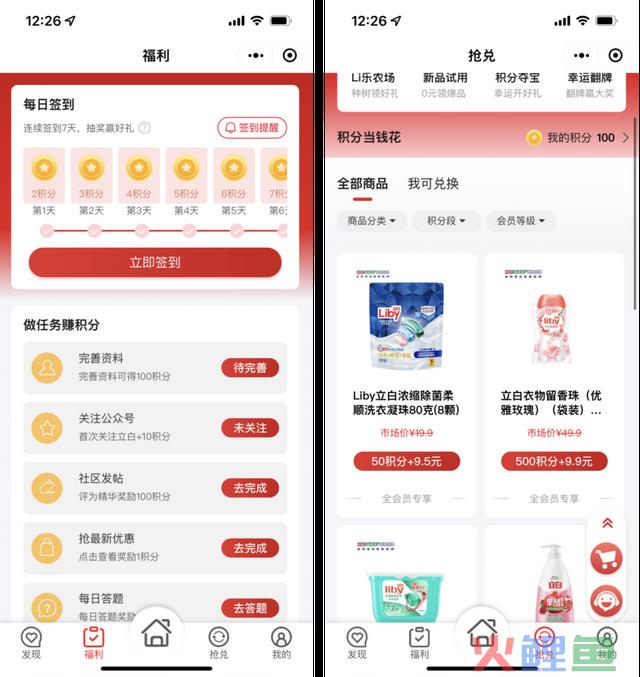Image resolution: width=640 pixels, height=677 pixels.
Task: Expand the 商品分类 filter dropdown
Action: pos(371,221)
